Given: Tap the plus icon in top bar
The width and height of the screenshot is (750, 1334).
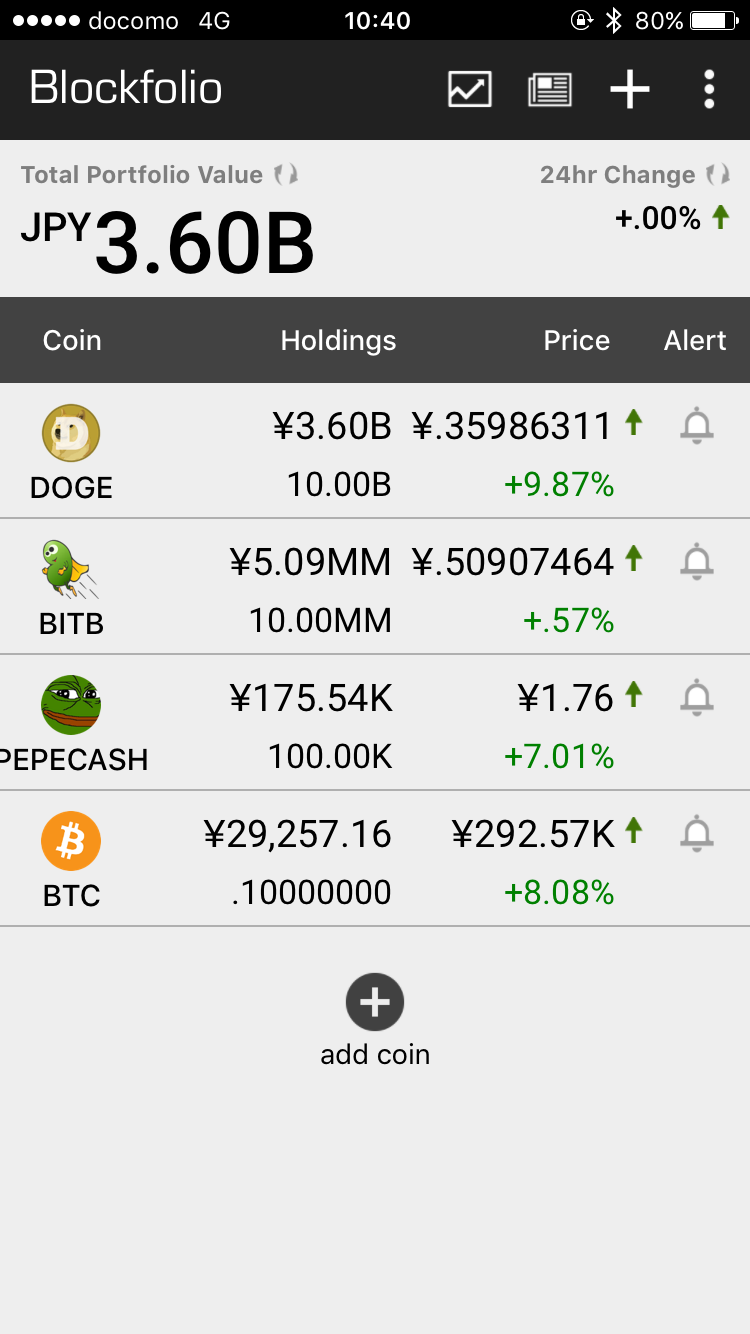Looking at the screenshot, I should coord(630,89).
